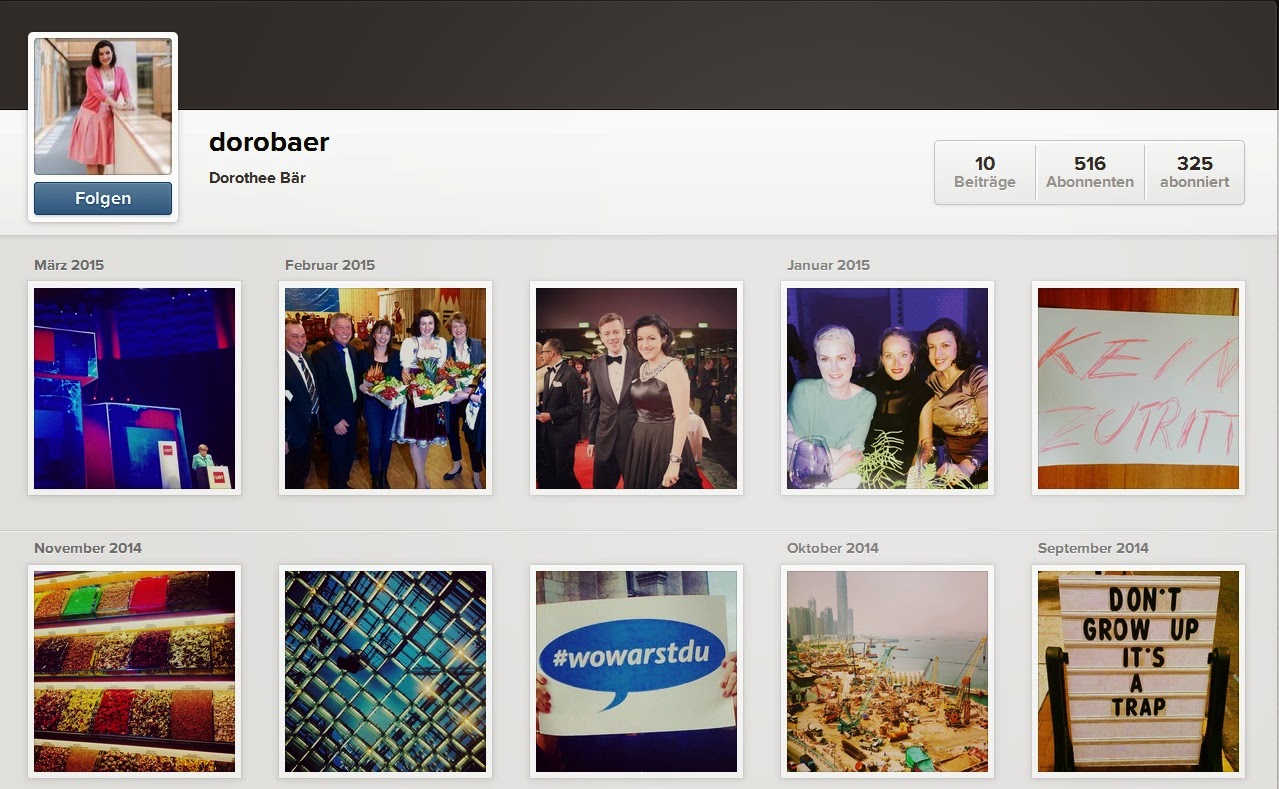The width and height of the screenshot is (1279, 789).
Task: Open the Oktober 2014 construction site photo
Action: (887, 671)
